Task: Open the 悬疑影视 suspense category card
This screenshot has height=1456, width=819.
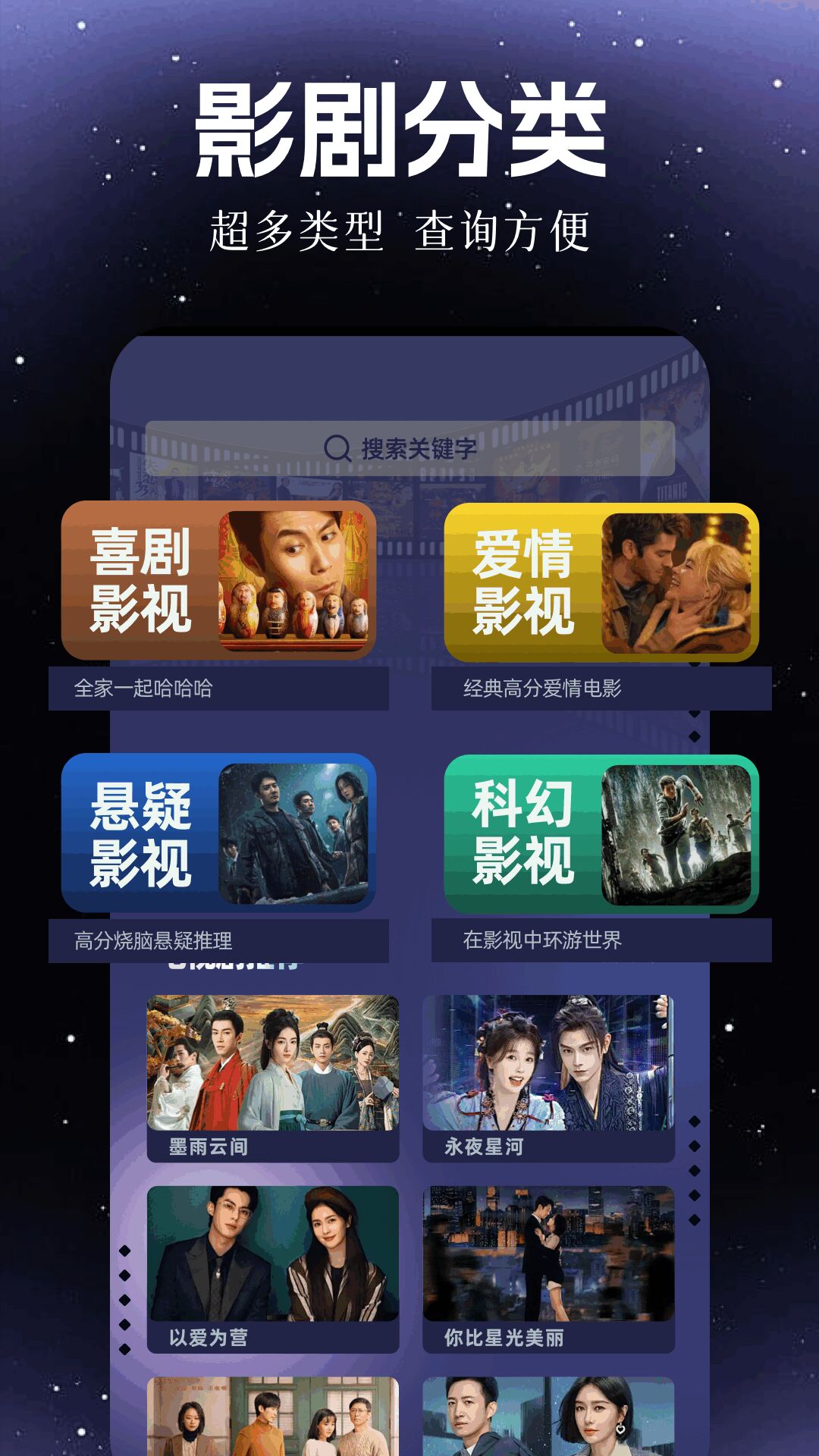Action: pos(140,834)
